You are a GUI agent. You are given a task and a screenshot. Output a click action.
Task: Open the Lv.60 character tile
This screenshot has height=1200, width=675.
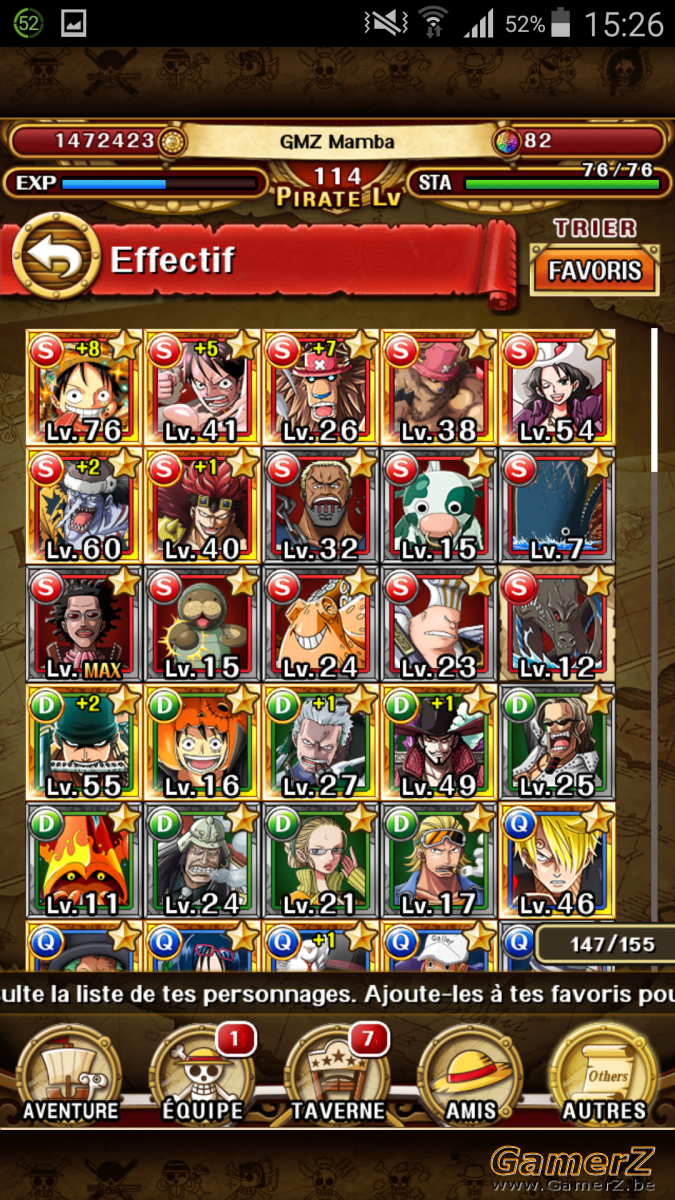tap(84, 506)
